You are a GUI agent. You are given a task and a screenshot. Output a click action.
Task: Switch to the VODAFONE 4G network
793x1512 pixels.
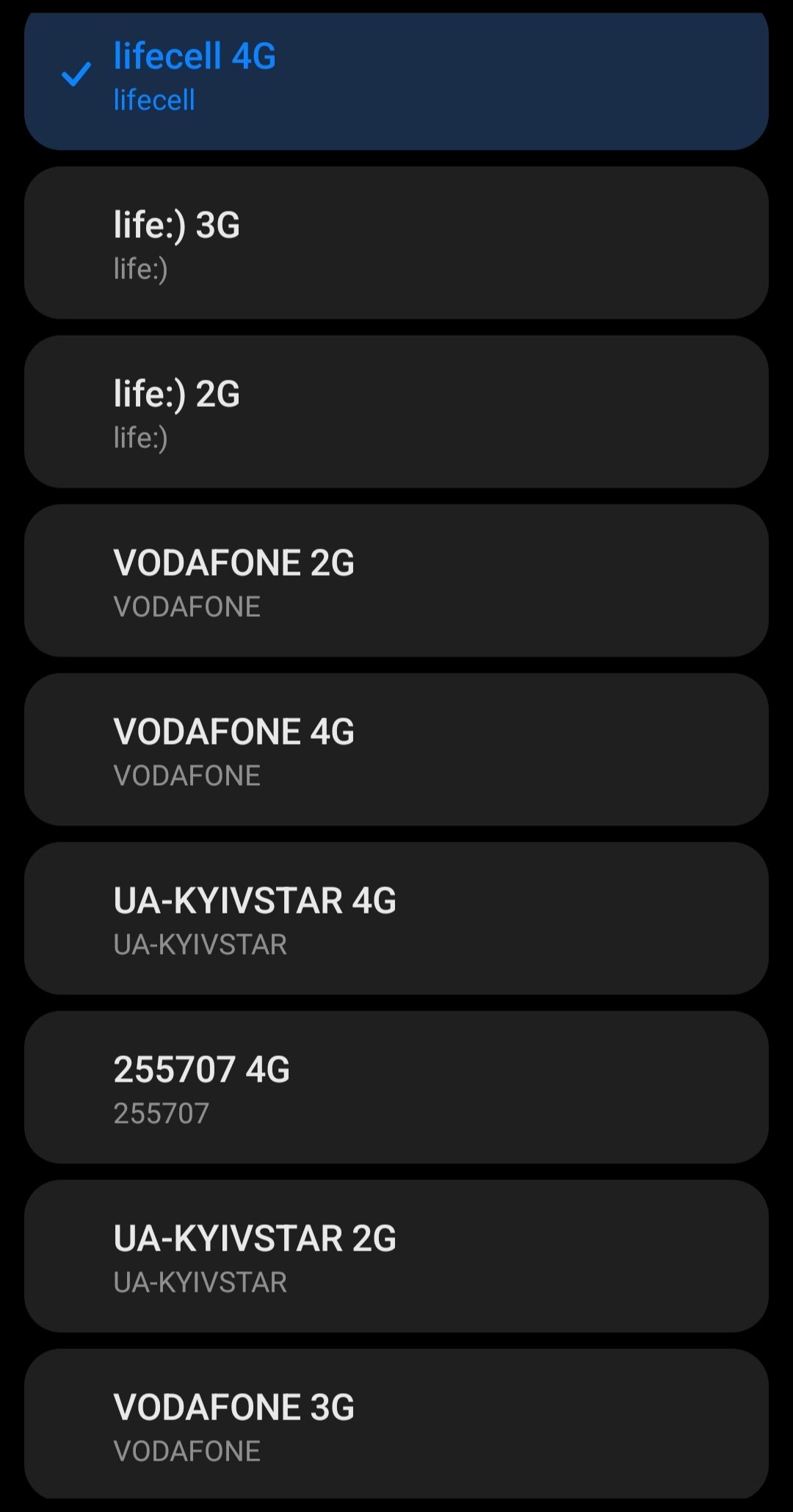[396, 750]
